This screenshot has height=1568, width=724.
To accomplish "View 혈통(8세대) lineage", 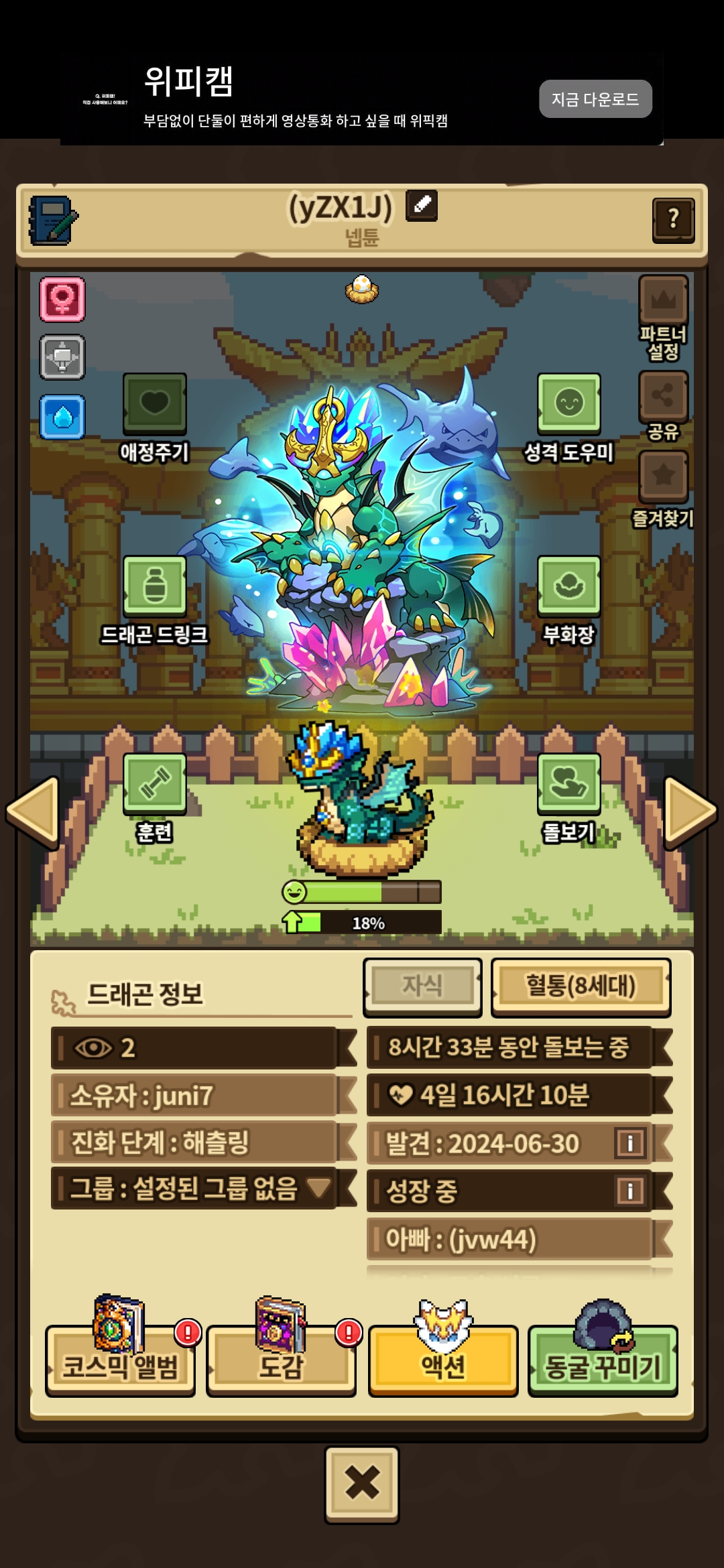I will coord(581,986).
